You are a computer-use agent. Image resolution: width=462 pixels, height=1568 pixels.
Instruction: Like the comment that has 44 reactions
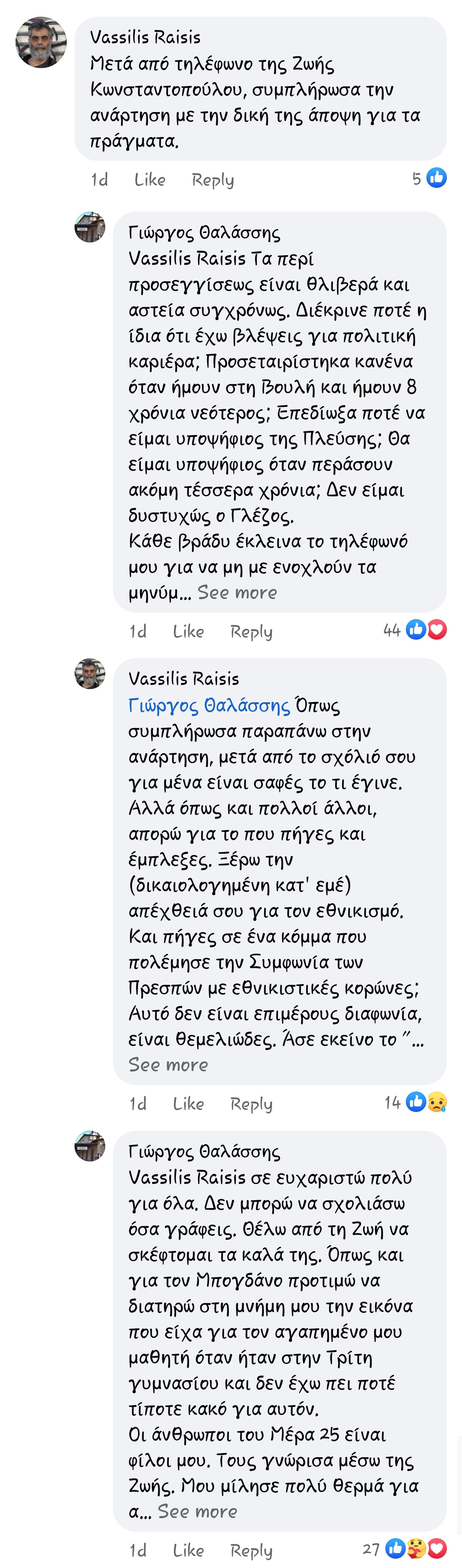[x=188, y=631]
